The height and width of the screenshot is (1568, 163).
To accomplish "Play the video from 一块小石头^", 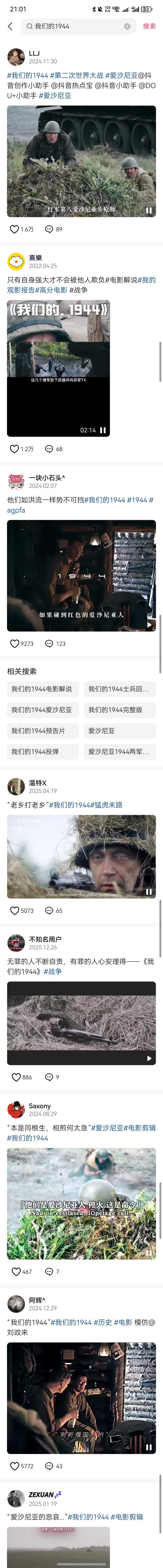I will pos(148,625).
